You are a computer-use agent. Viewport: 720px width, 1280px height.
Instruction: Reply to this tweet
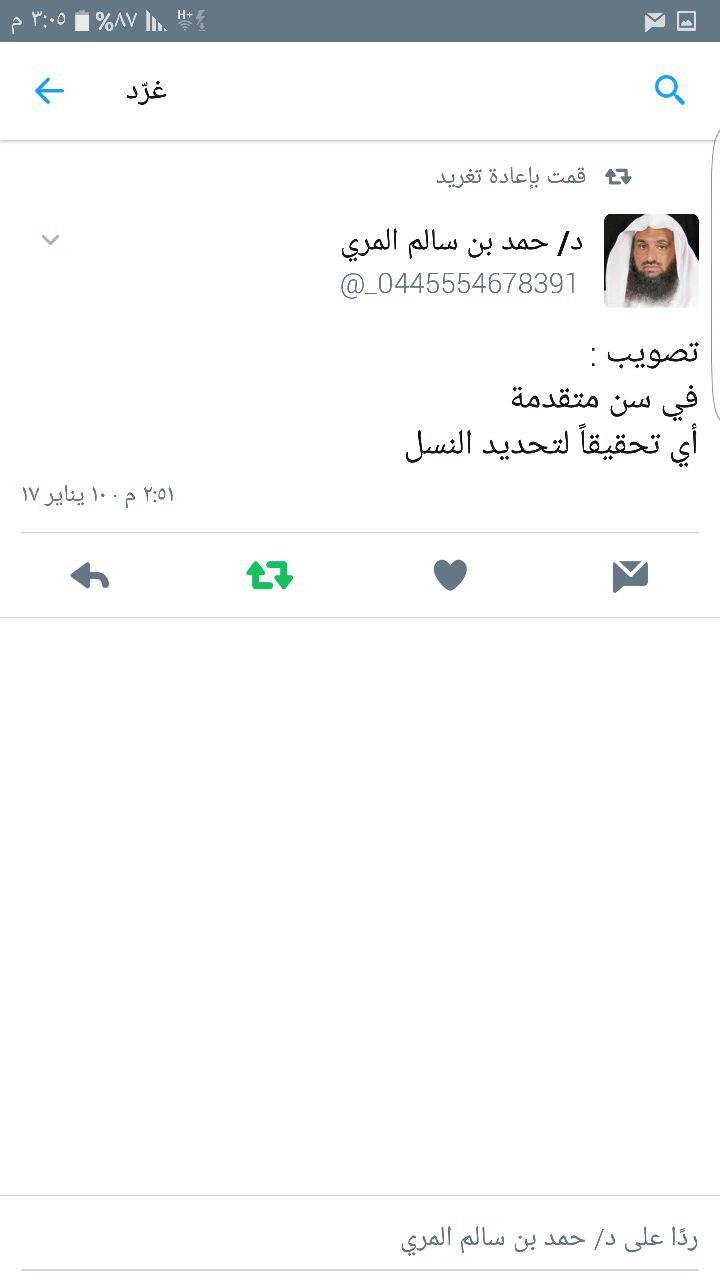click(x=90, y=575)
